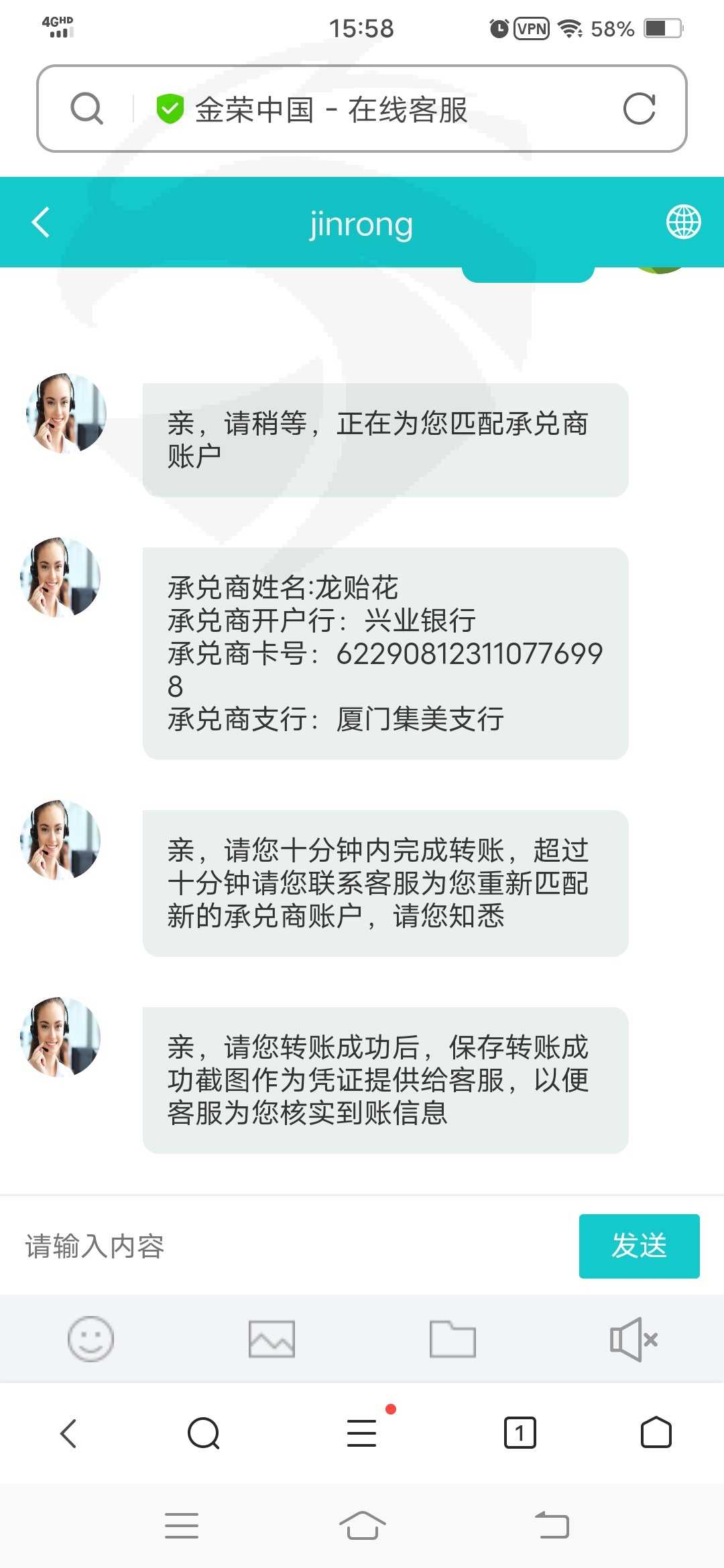The height and width of the screenshot is (1568, 724).
Task: Tap the search icon in the address bar
Action: coord(87,109)
